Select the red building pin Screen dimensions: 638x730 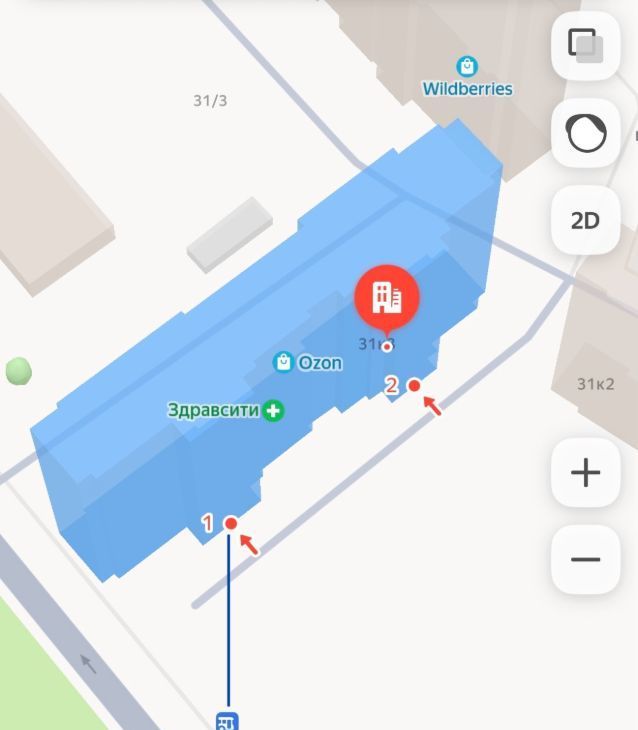[x=387, y=298]
